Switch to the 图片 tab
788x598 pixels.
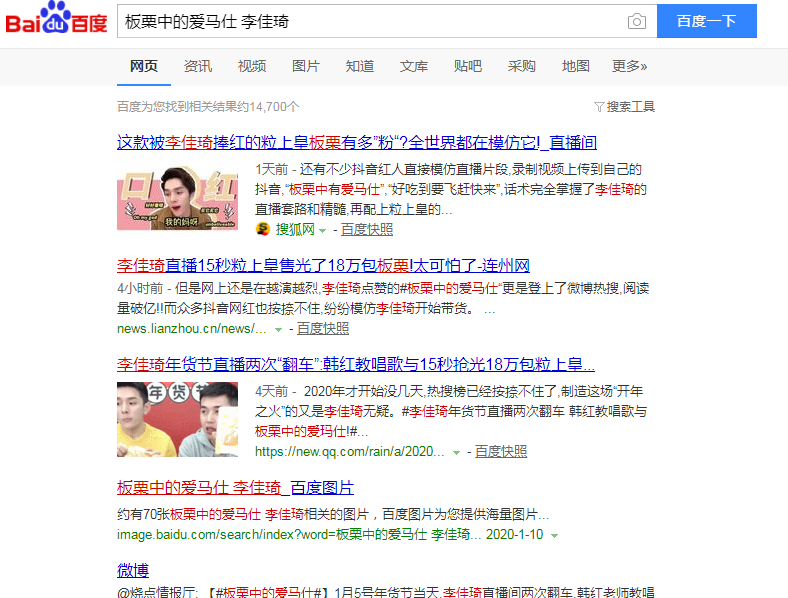[x=306, y=66]
